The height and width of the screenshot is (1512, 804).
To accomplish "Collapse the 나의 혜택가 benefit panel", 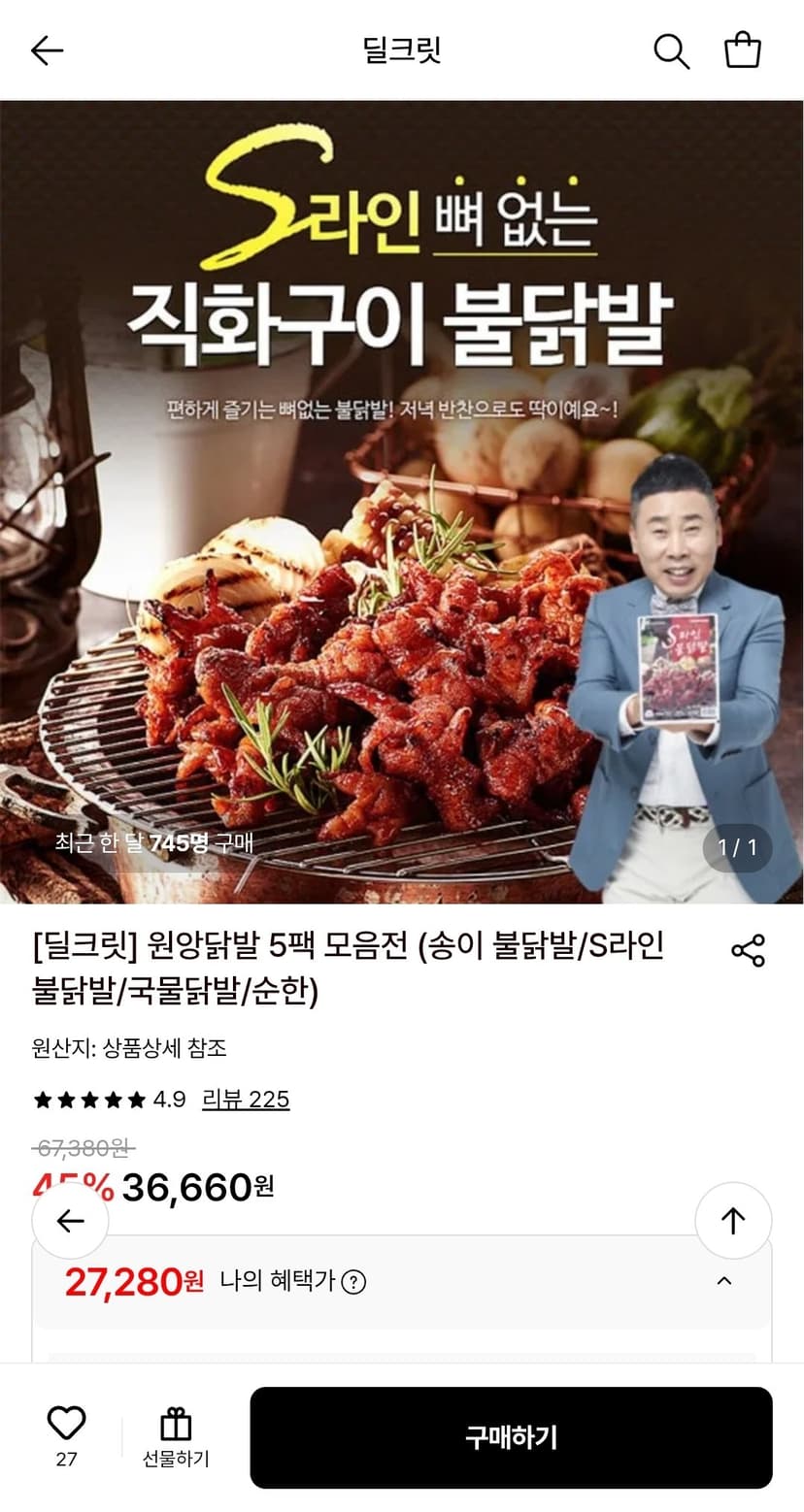I will coord(723,1281).
